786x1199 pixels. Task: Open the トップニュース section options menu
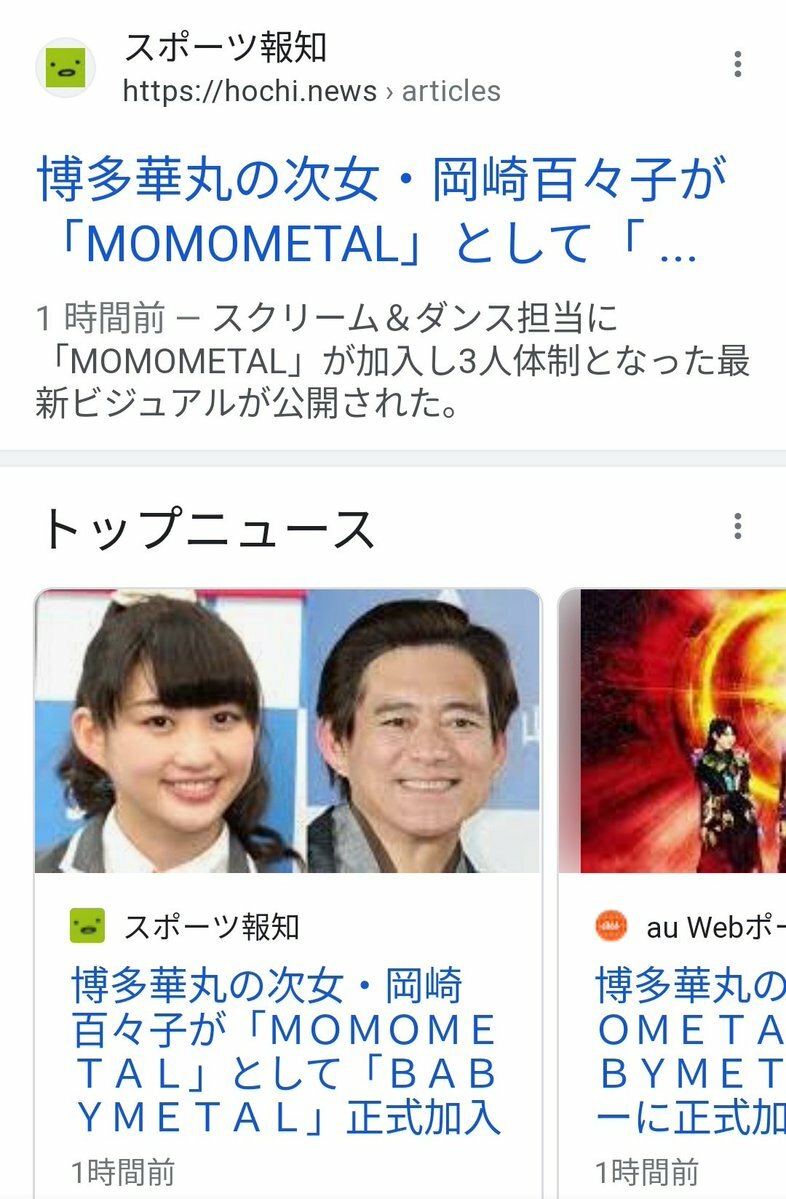click(x=737, y=526)
